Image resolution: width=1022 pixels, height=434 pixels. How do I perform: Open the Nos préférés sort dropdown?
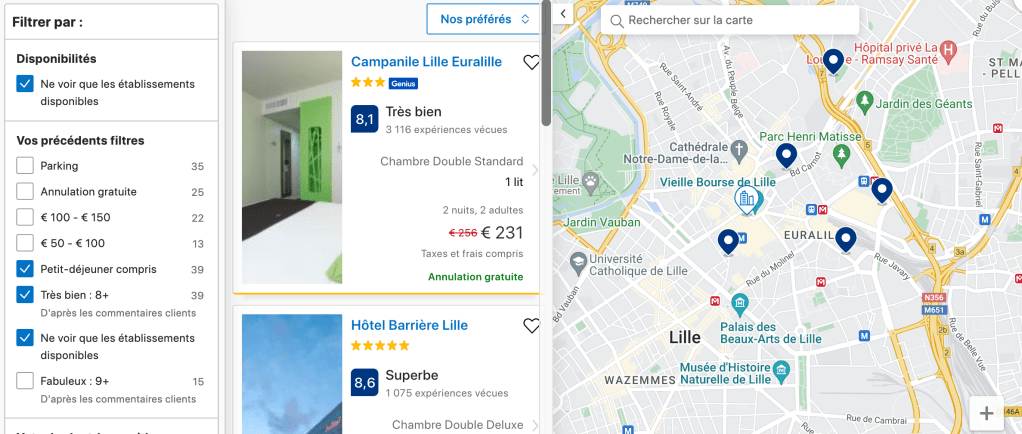[x=484, y=19]
